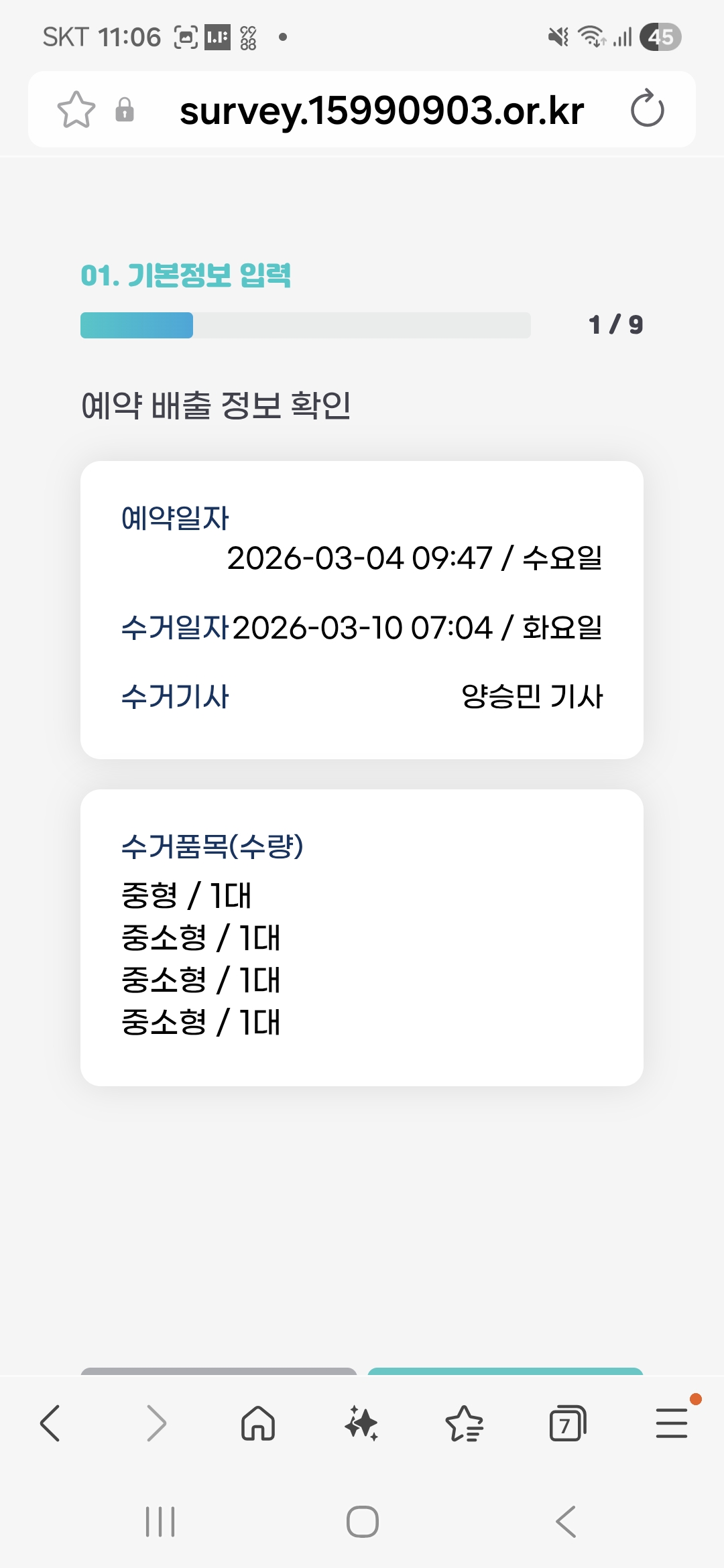Go back to the previous web page

coord(51,1423)
